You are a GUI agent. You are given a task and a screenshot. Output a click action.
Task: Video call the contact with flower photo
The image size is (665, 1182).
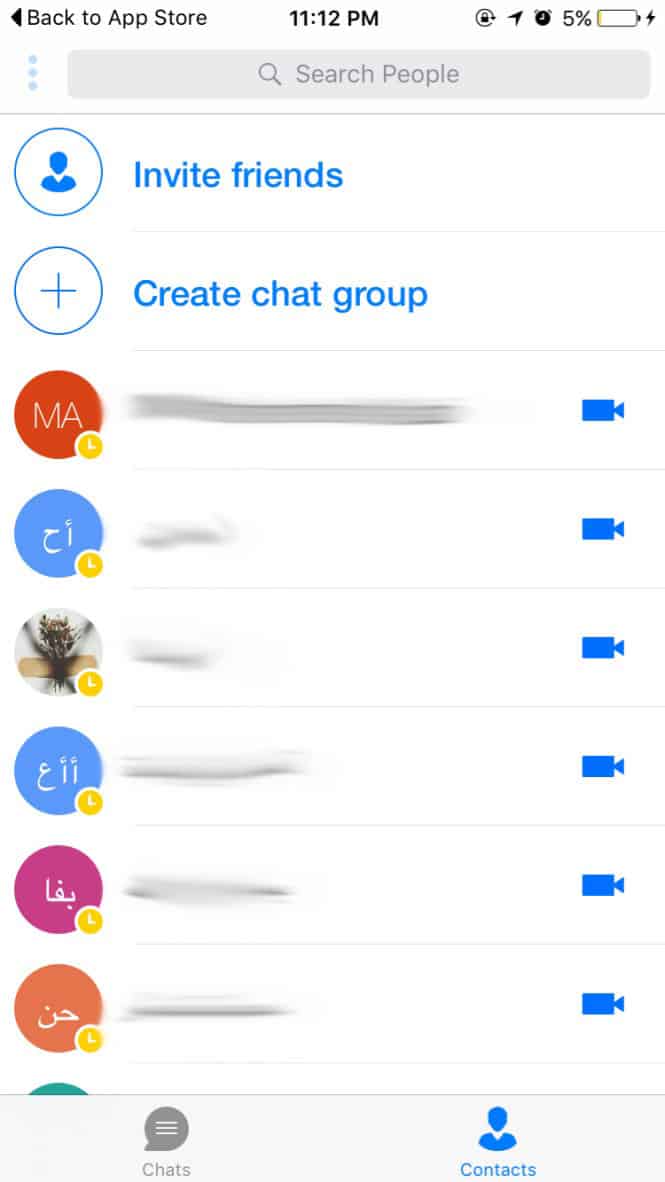[x=603, y=648]
